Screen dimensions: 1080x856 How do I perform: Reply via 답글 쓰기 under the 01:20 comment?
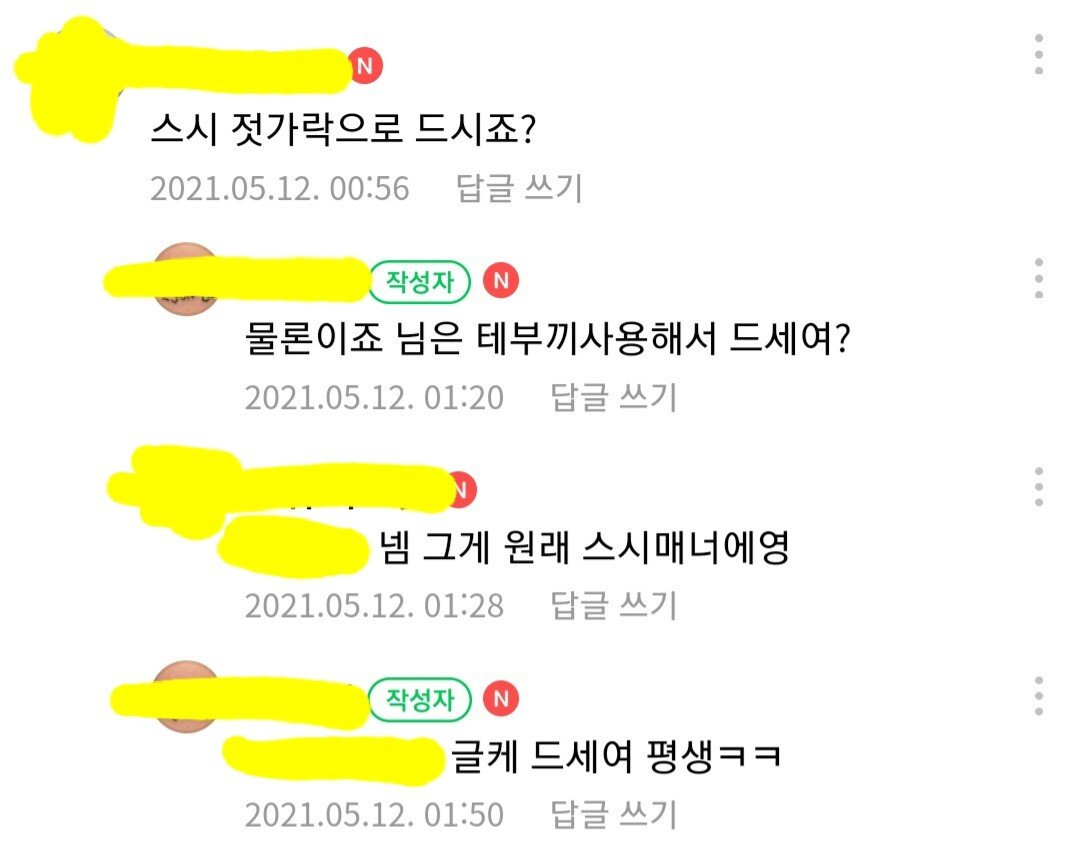614,397
